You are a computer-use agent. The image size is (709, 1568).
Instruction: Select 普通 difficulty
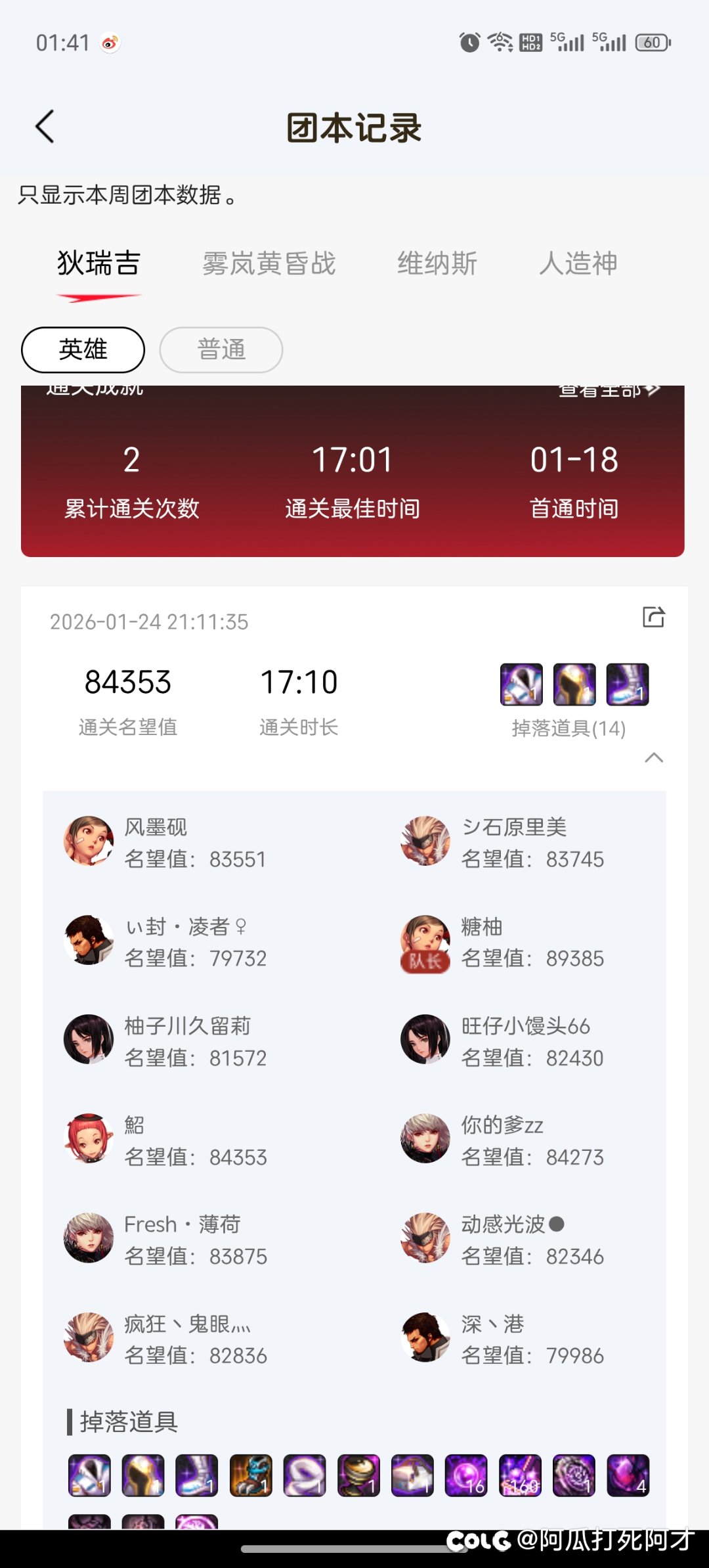221,349
